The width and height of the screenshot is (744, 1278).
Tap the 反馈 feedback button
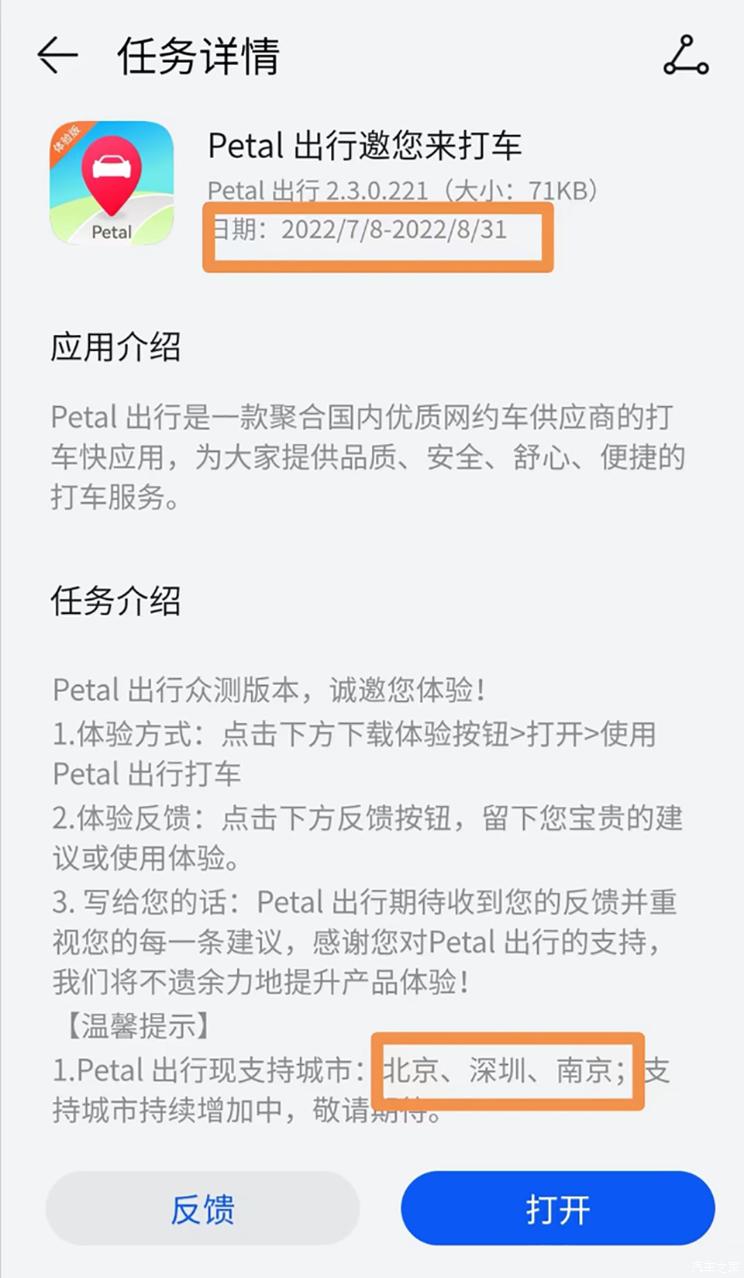tap(203, 1208)
